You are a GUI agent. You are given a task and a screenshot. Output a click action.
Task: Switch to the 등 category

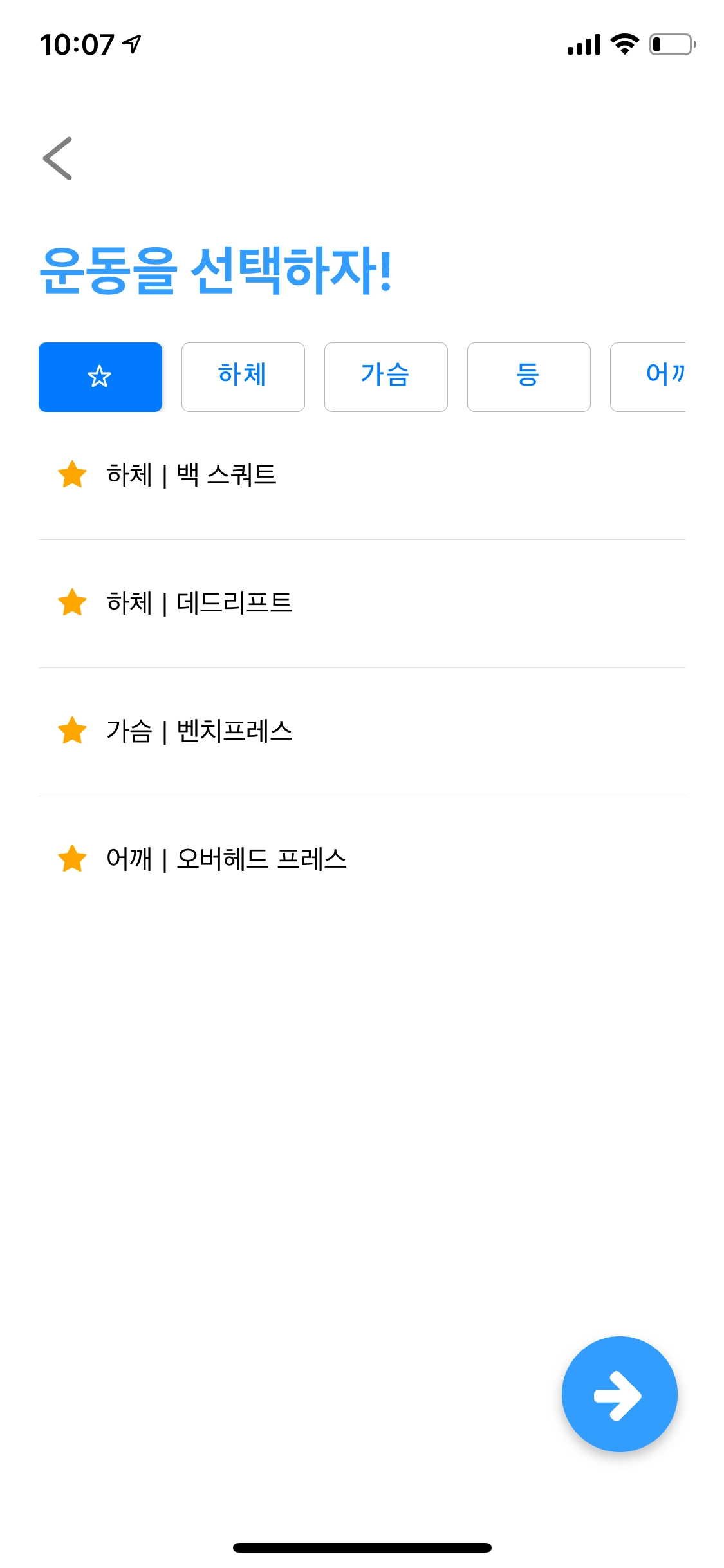coord(528,377)
